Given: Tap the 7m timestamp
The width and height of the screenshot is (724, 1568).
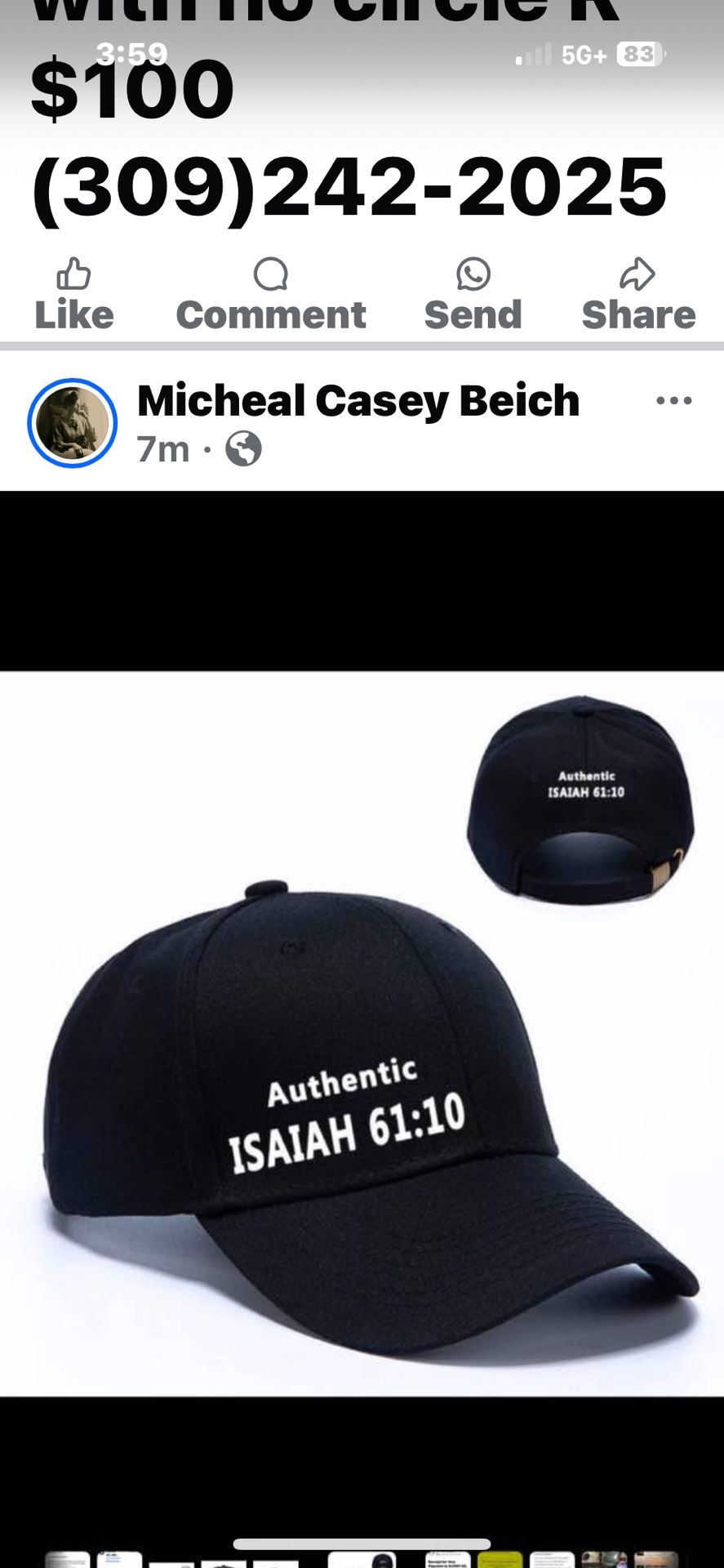Looking at the screenshot, I should [x=161, y=448].
